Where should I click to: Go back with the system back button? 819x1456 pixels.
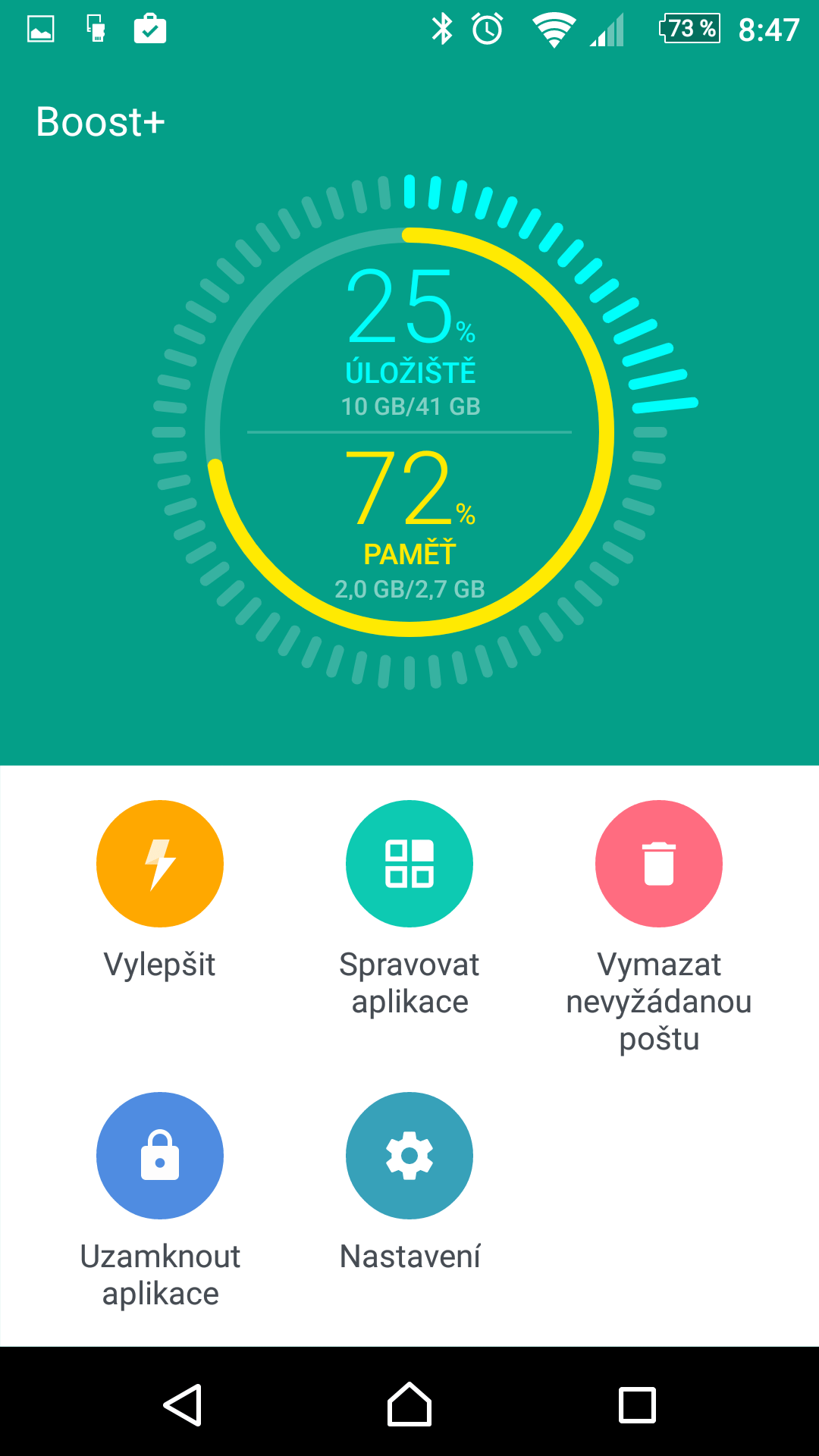[x=183, y=1405]
